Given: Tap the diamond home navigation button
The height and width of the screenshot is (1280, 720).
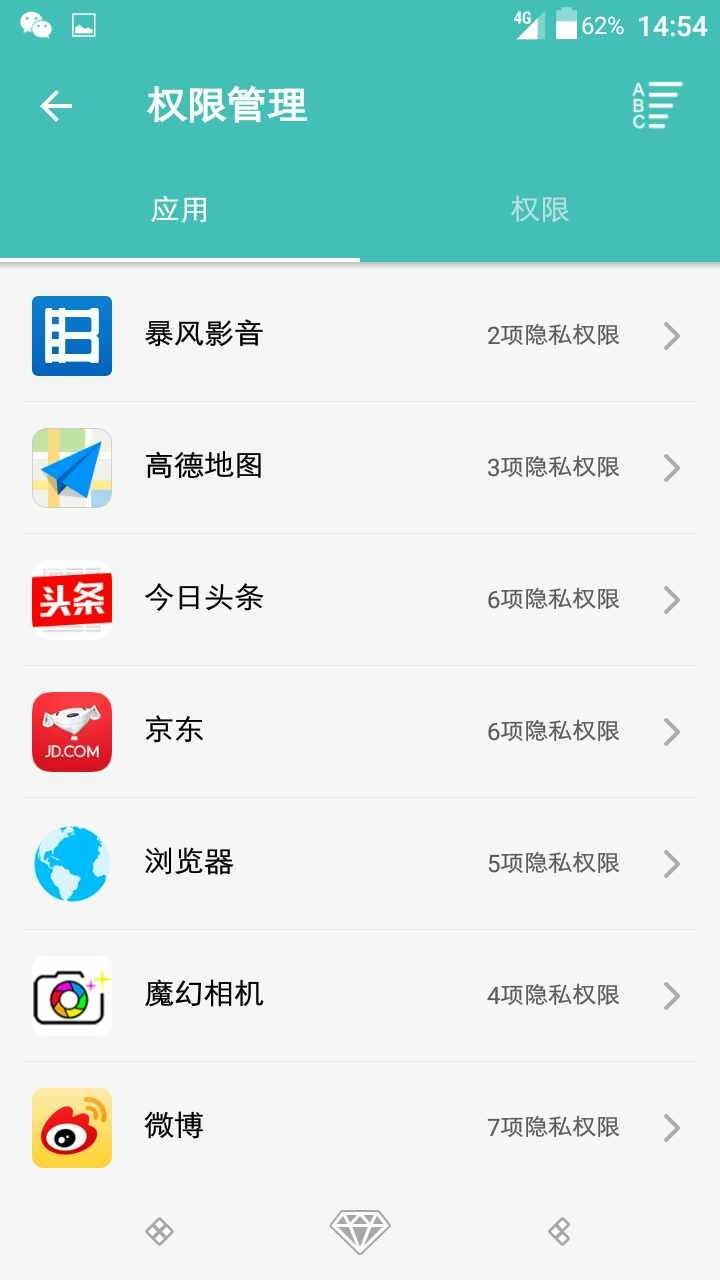Looking at the screenshot, I should [360, 1232].
